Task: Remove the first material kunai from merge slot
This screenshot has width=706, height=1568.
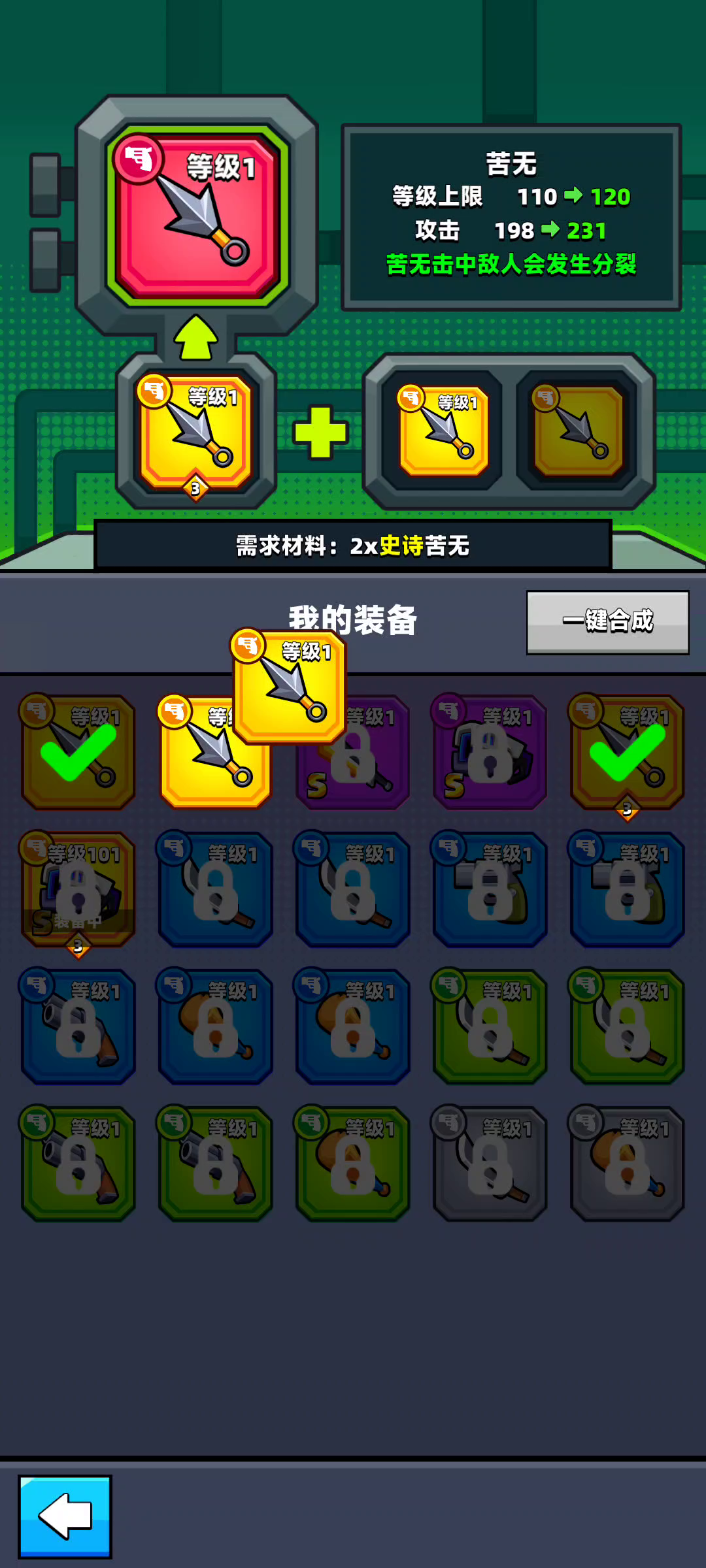Action: 443,430
